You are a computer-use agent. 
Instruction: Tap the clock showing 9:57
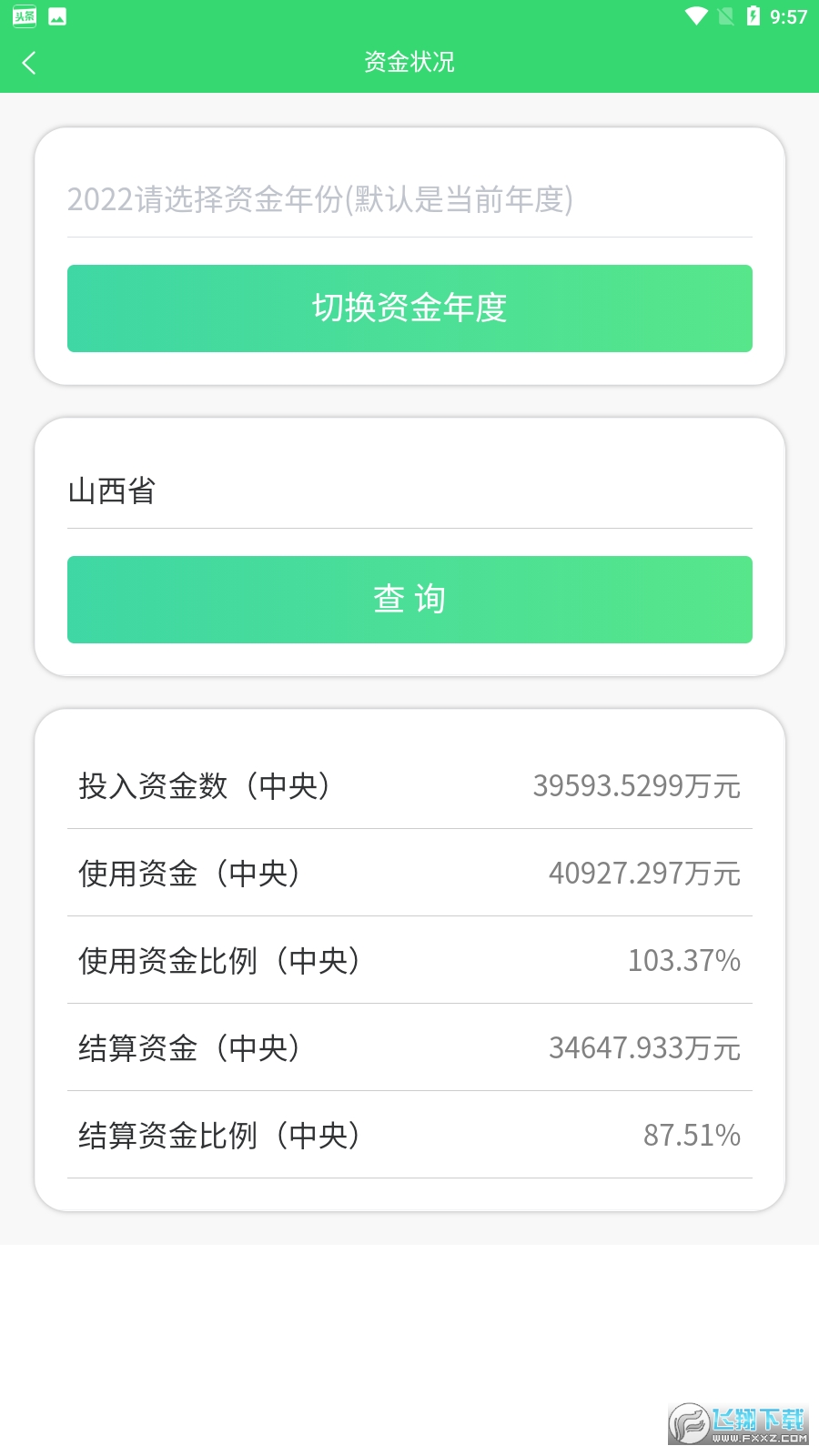coord(788,16)
